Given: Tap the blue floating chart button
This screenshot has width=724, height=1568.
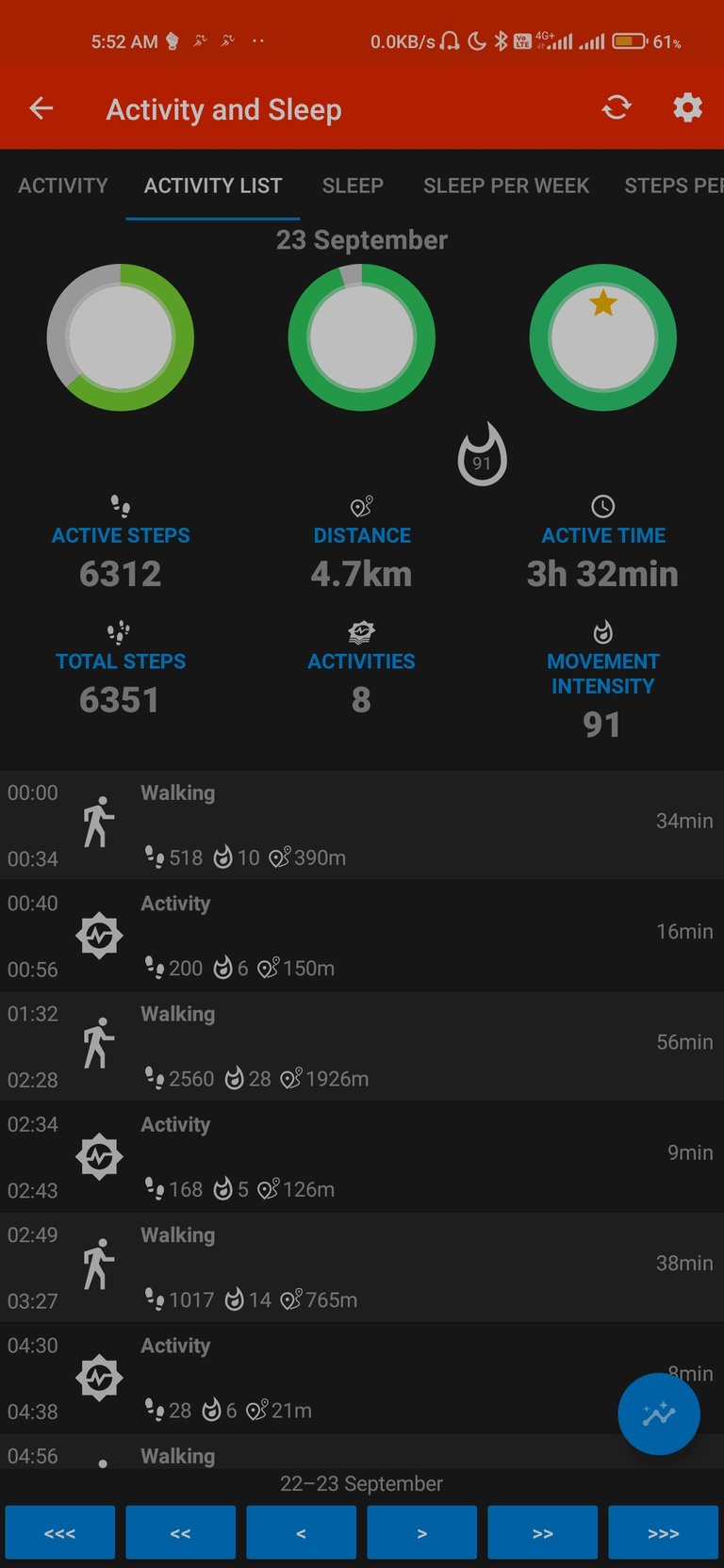Looking at the screenshot, I should 659,1413.
